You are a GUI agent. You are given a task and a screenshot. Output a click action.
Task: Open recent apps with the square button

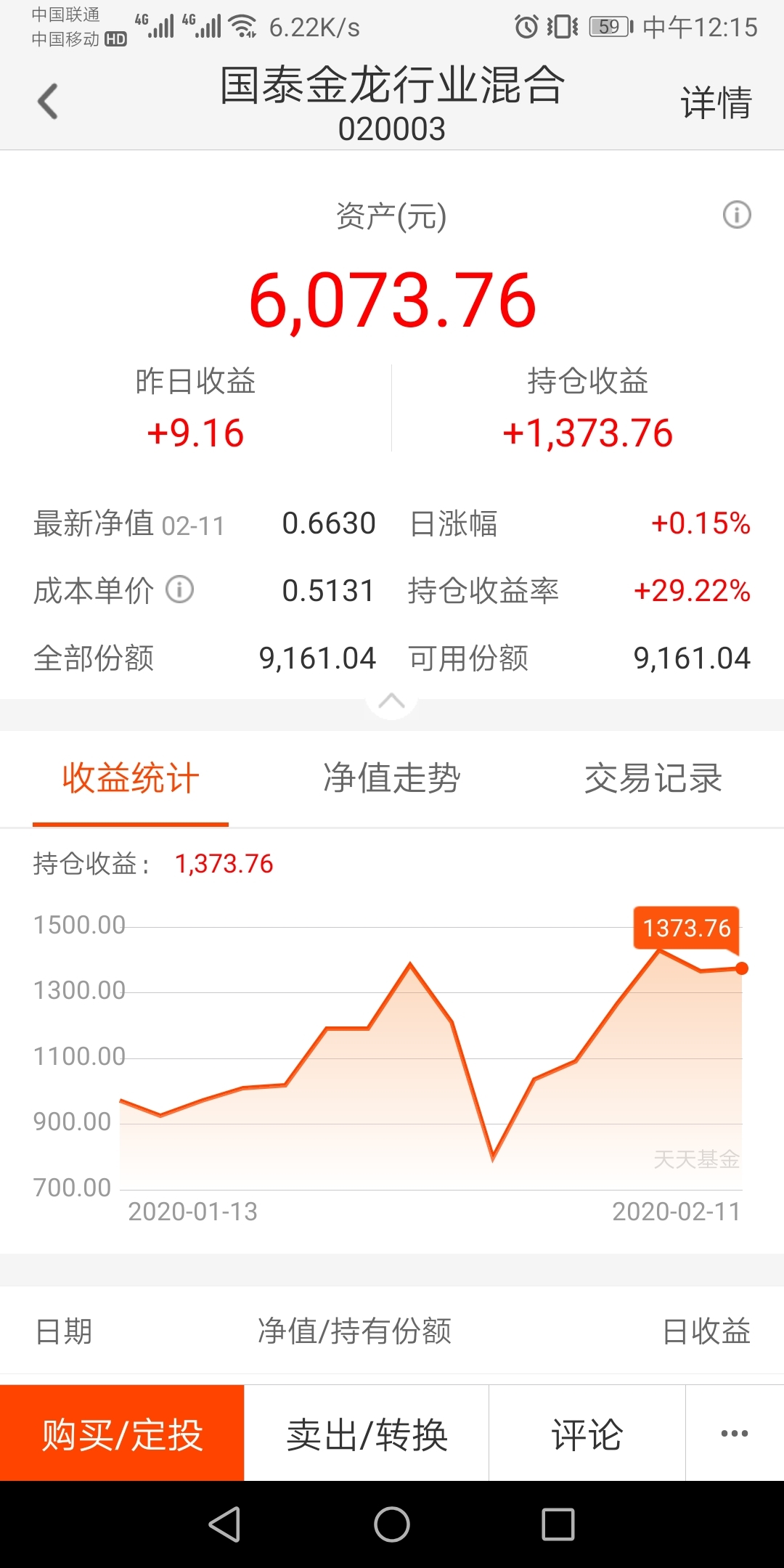click(x=558, y=1524)
